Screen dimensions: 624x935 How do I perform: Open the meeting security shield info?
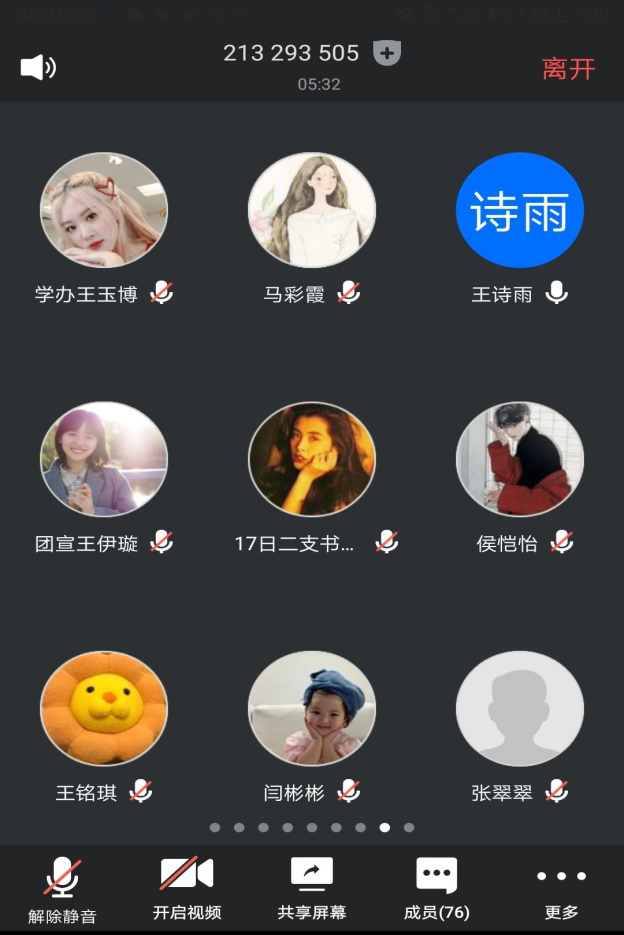[x=387, y=53]
